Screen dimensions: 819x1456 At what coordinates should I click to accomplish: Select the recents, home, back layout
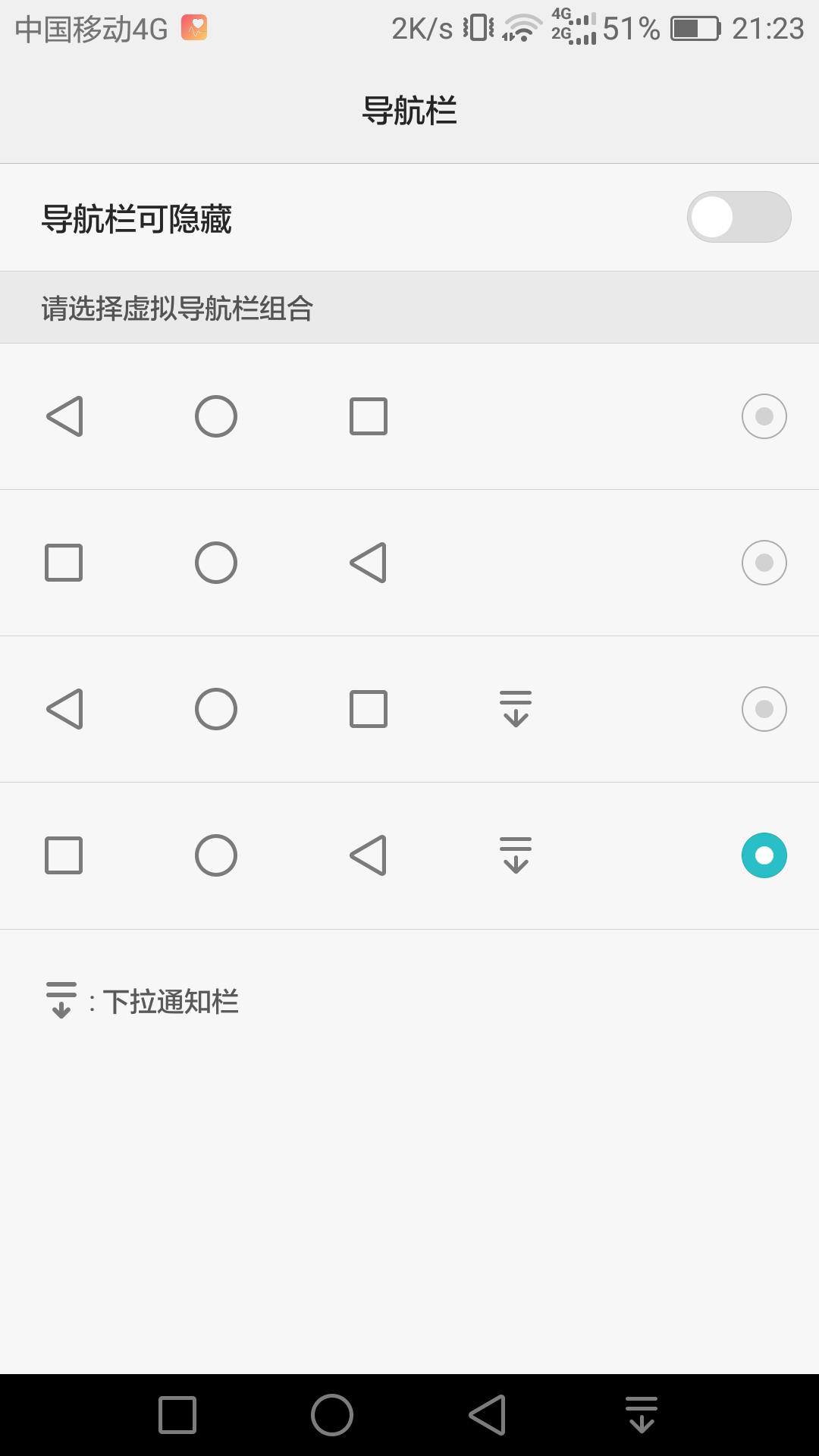coord(764,563)
